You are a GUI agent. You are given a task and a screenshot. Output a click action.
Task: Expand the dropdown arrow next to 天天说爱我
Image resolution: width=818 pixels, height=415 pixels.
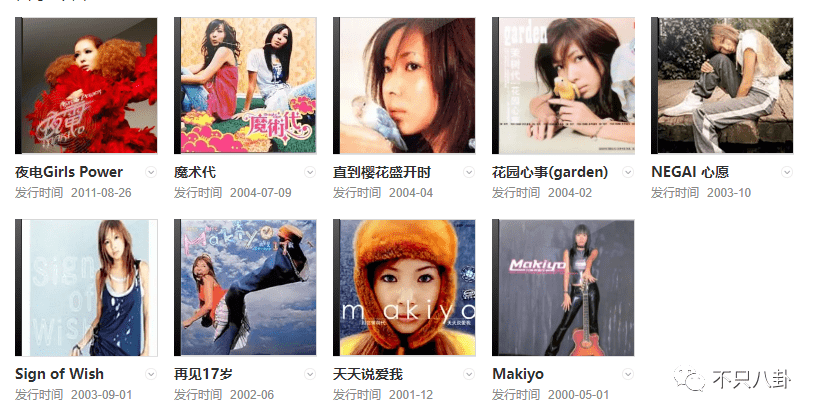point(469,374)
